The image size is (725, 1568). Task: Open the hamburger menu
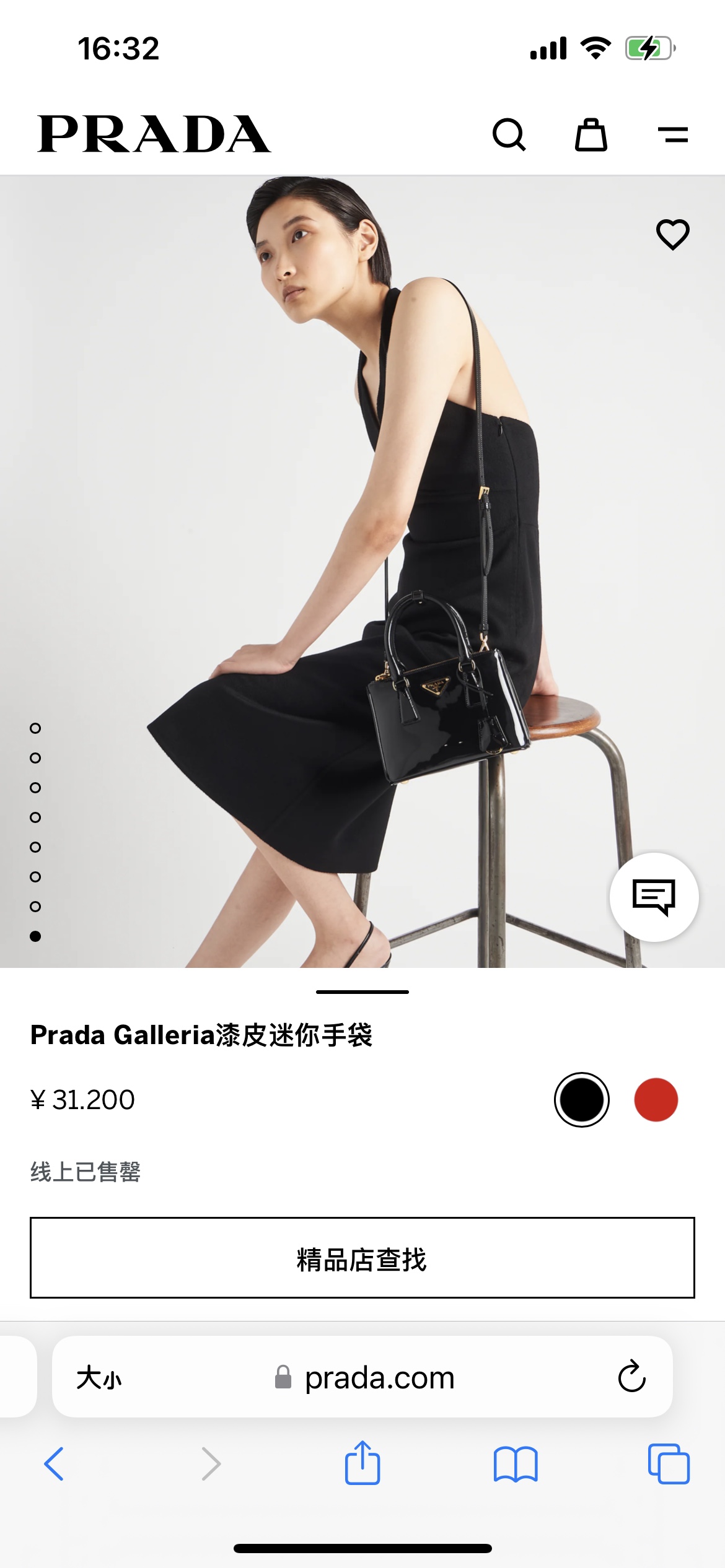click(x=672, y=134)
